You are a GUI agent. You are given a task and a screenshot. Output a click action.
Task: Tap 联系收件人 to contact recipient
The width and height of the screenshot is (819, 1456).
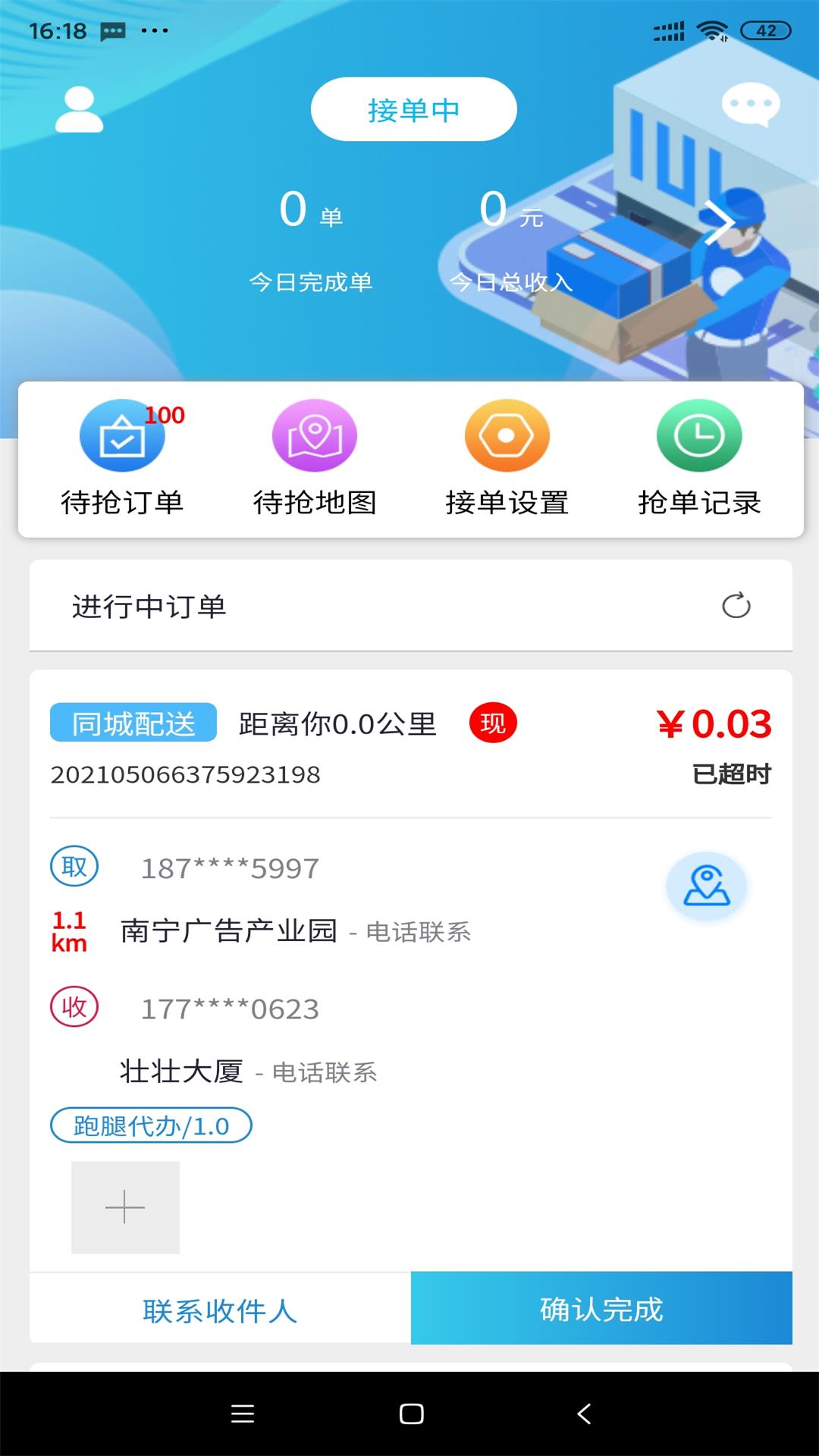pos(220,1310)
